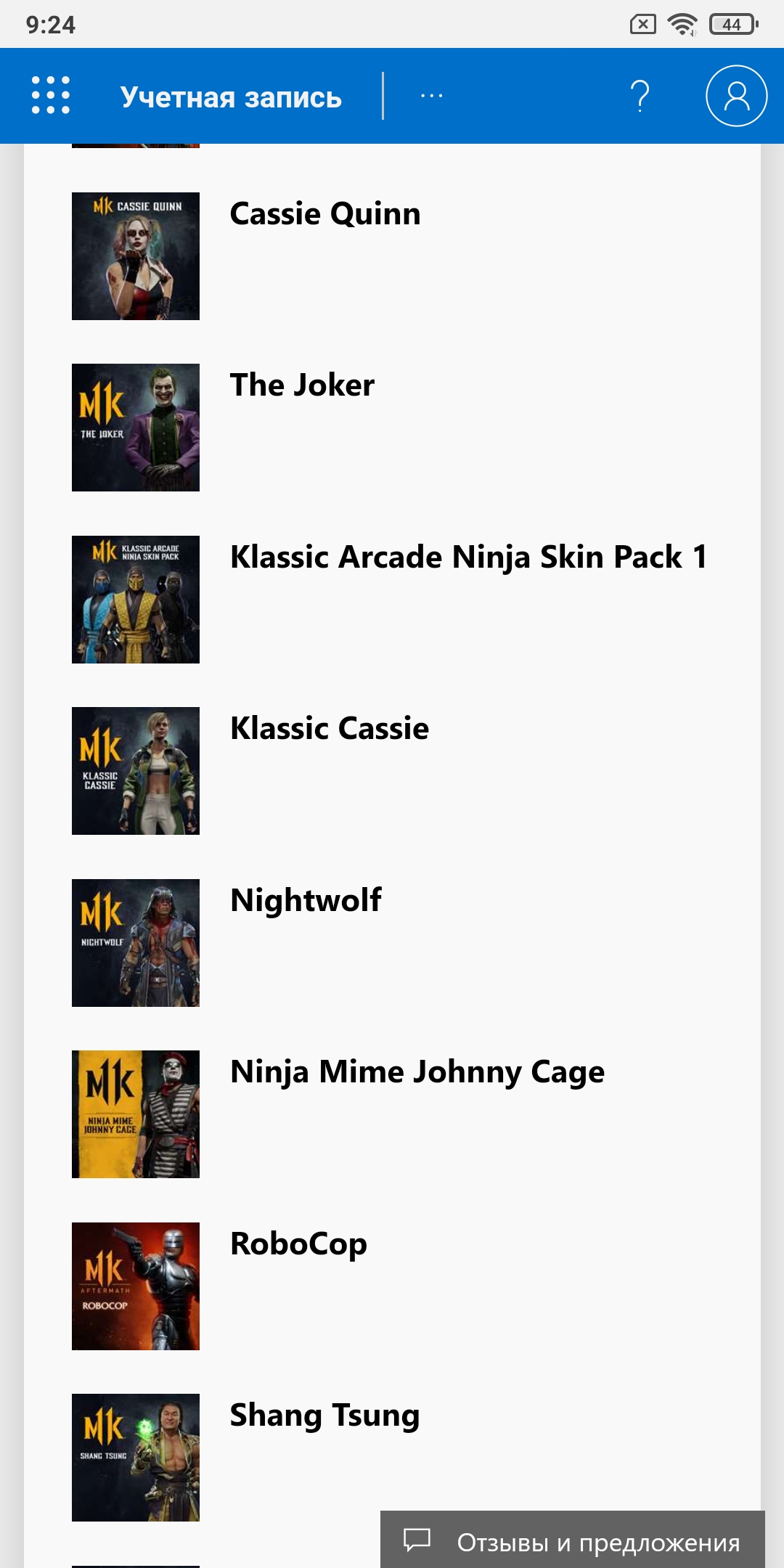Open the account profile avatar

(736, 96)
